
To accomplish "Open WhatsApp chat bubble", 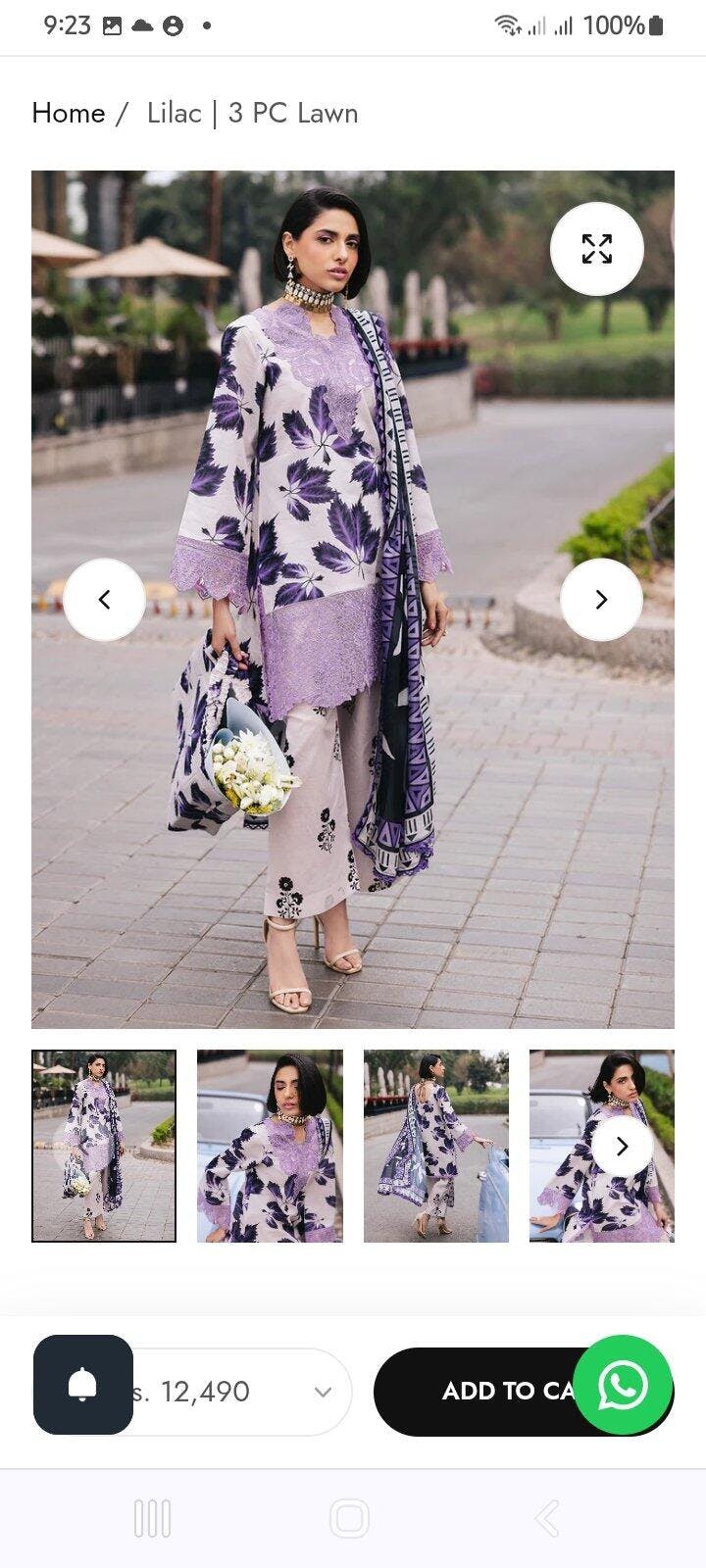I will (623, 1385).
